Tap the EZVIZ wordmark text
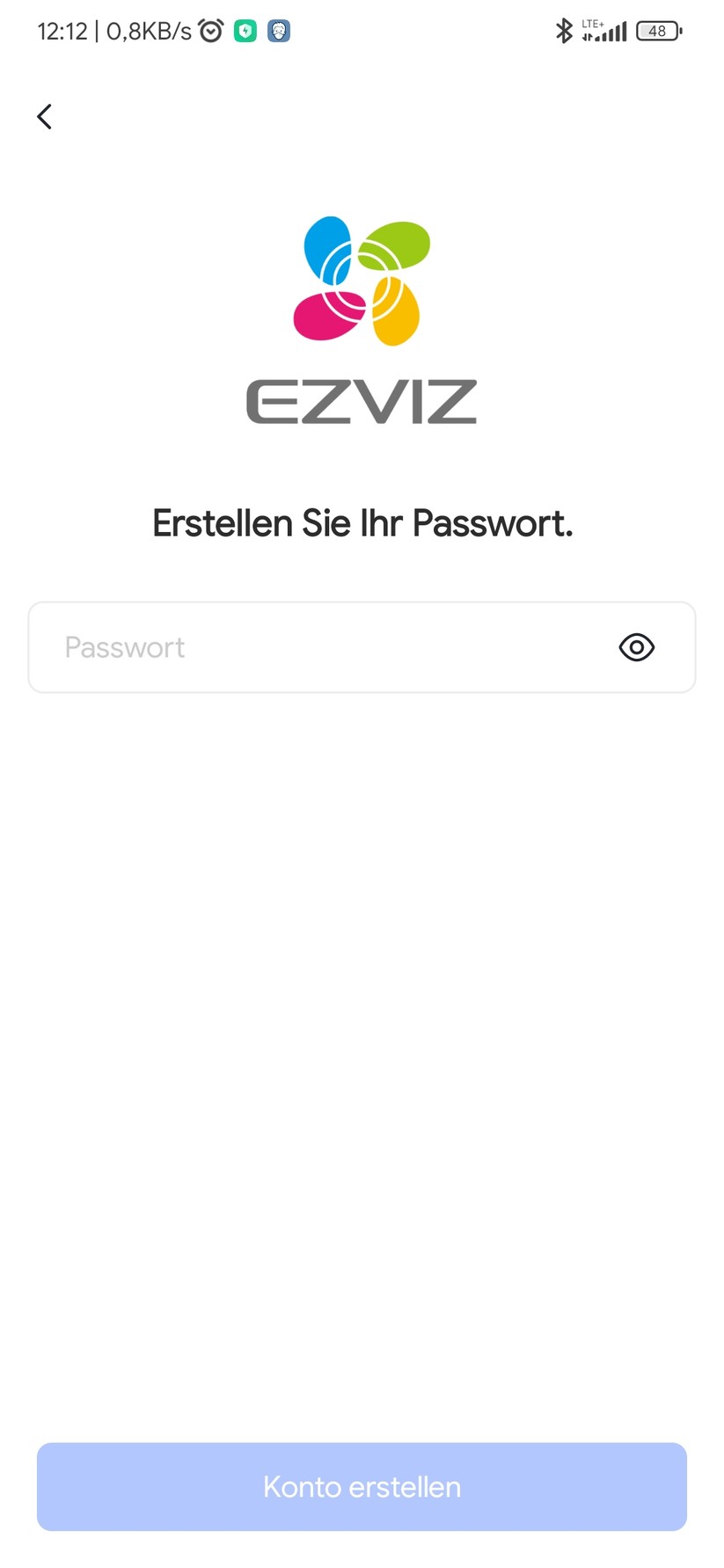 362,402
